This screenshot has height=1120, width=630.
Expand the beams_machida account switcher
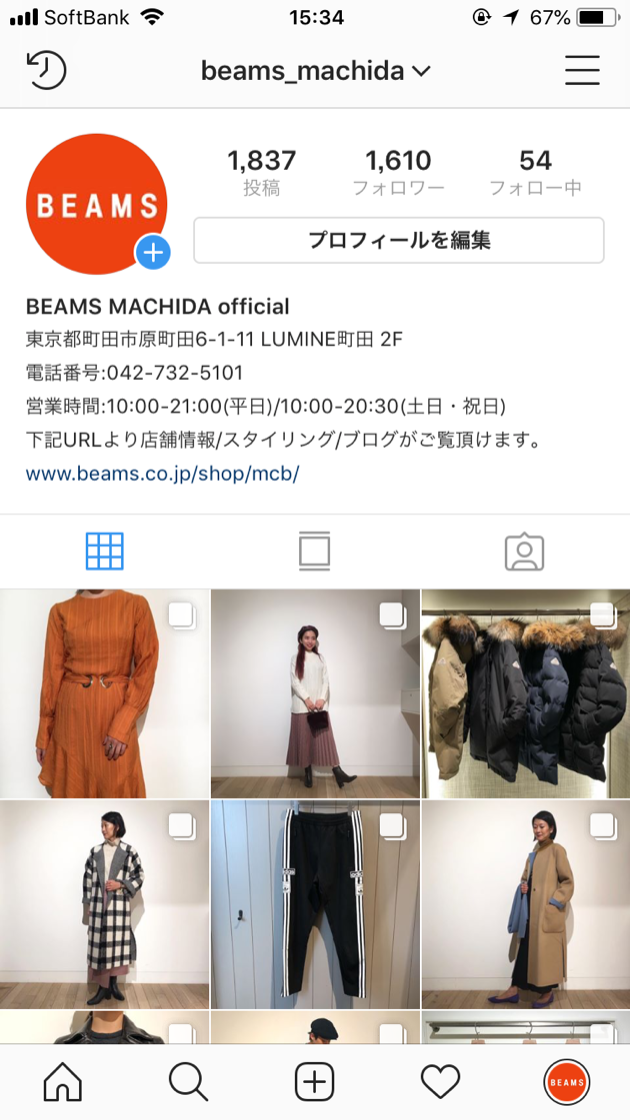point(315,71)
